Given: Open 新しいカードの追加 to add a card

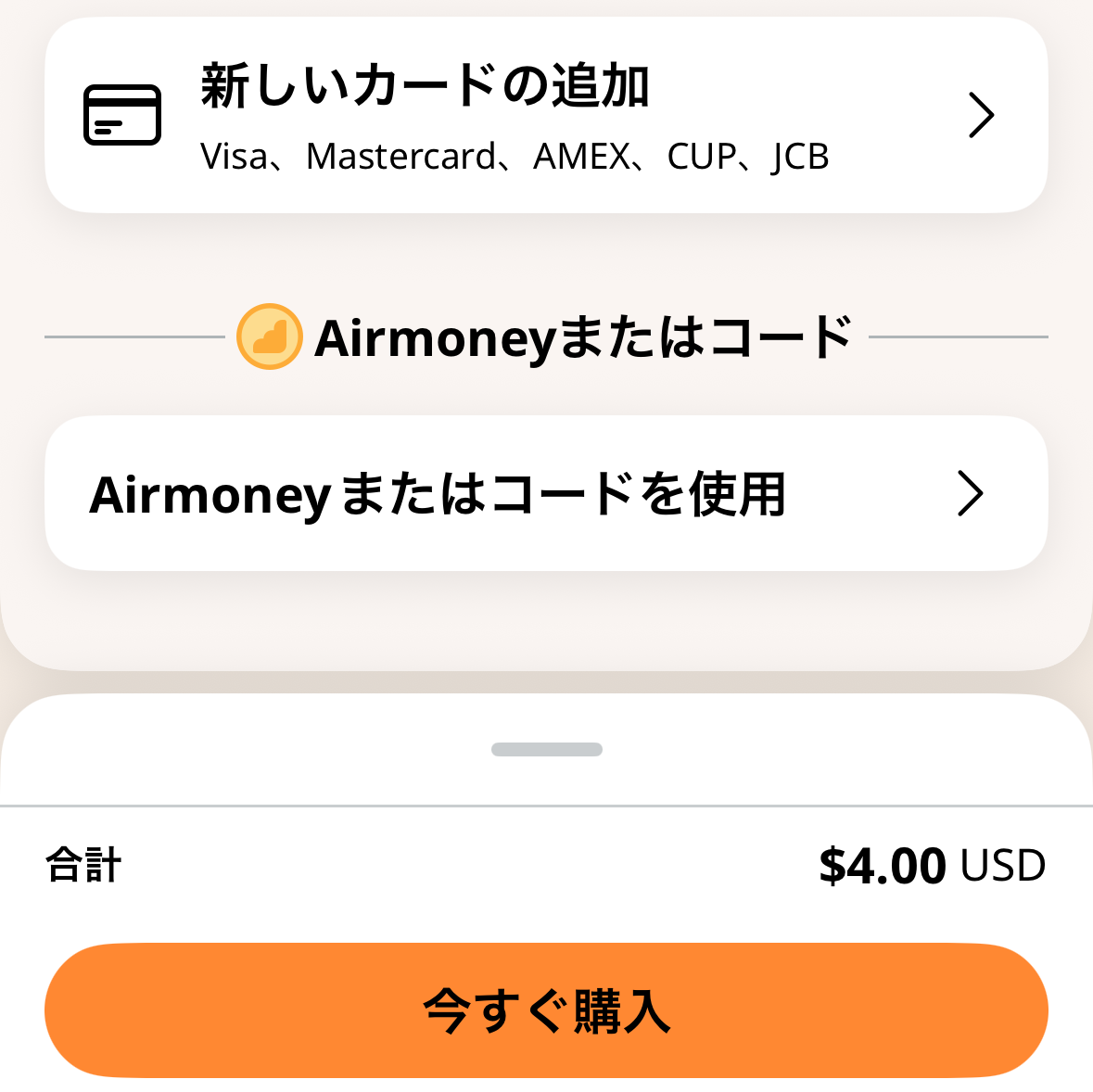Looking at the screenshot, I should (546, 116).
